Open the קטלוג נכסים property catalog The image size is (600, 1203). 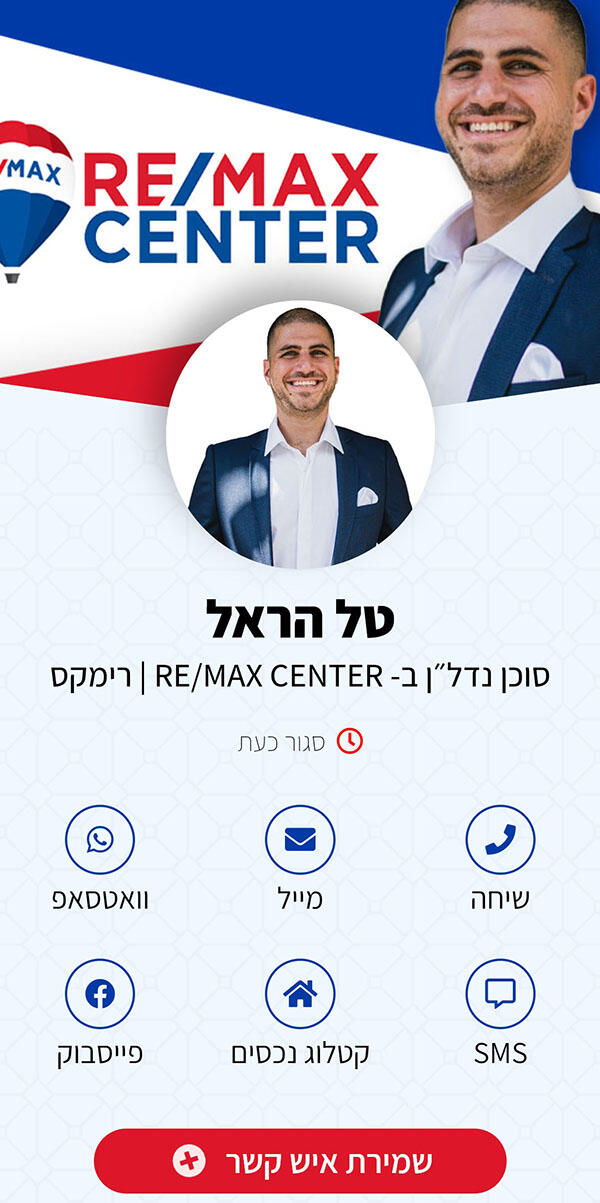click(x=300, y=994)
